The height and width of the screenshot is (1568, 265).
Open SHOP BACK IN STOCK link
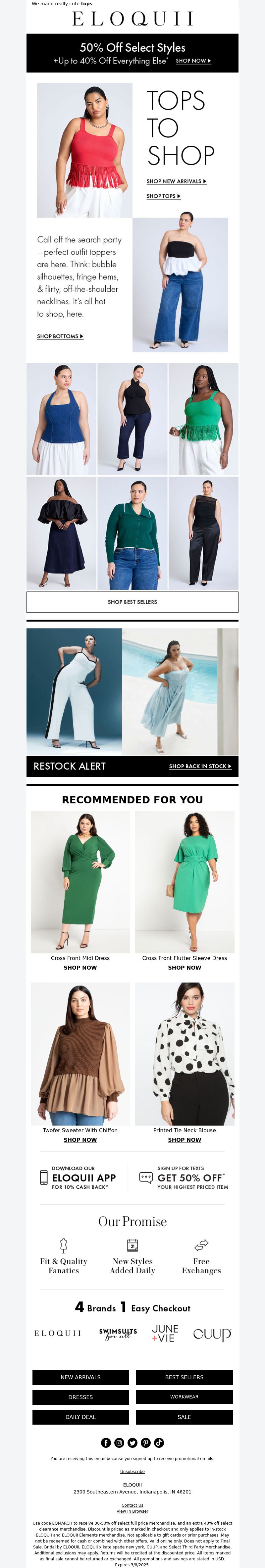point(200,766)
